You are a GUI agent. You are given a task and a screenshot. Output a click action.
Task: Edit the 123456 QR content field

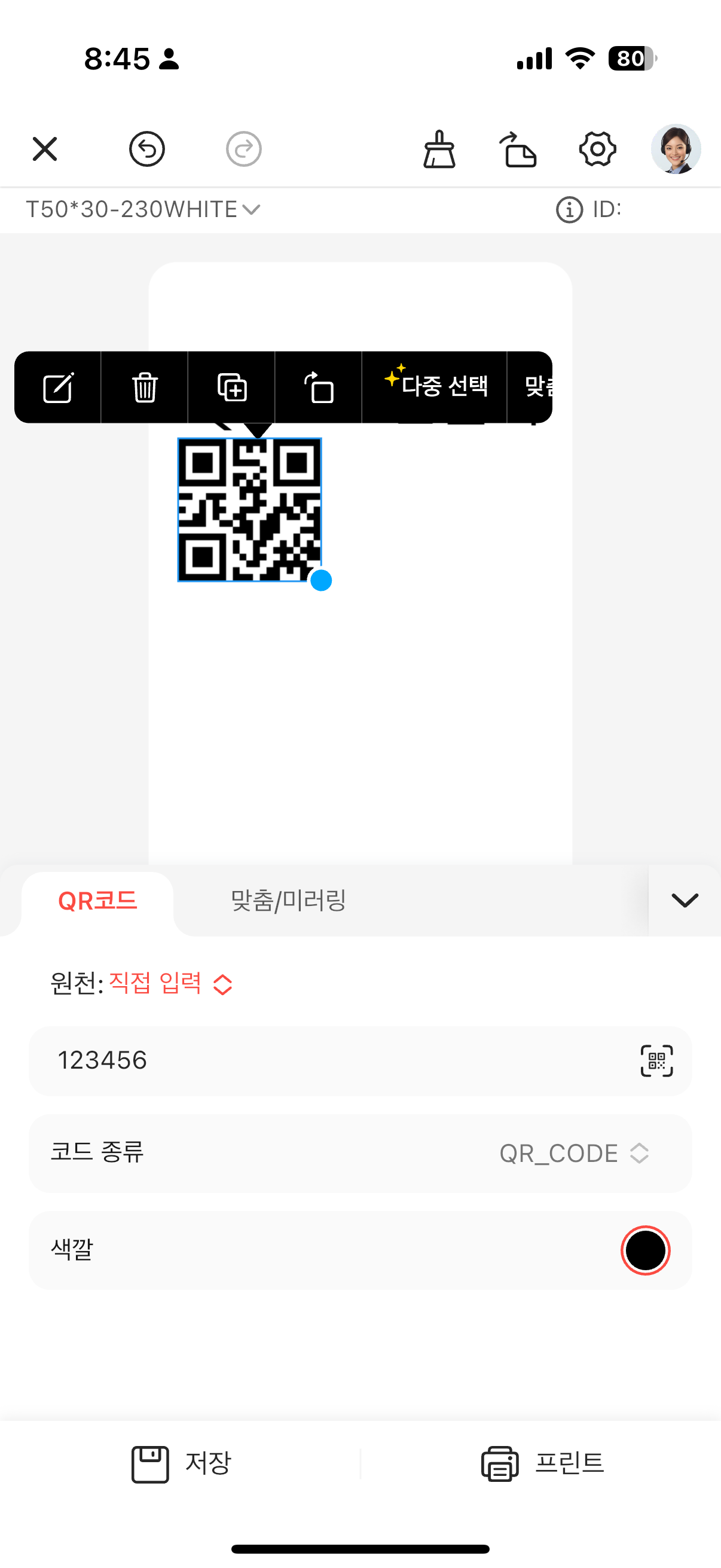coord(329,1060)
